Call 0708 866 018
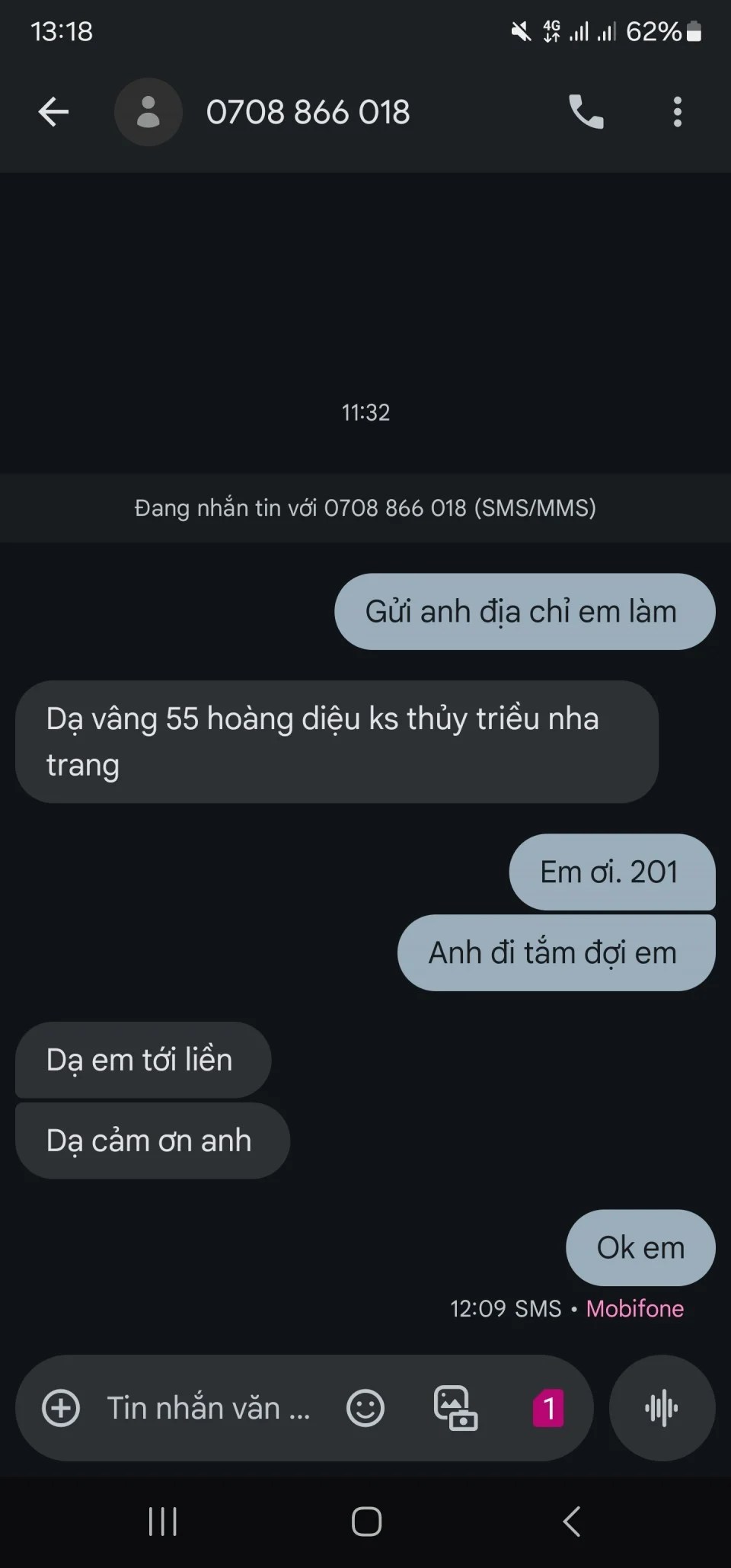Image resolution: width=731 pixels, height=1568 pixels. pyautogui.click(x=586, y=112)
